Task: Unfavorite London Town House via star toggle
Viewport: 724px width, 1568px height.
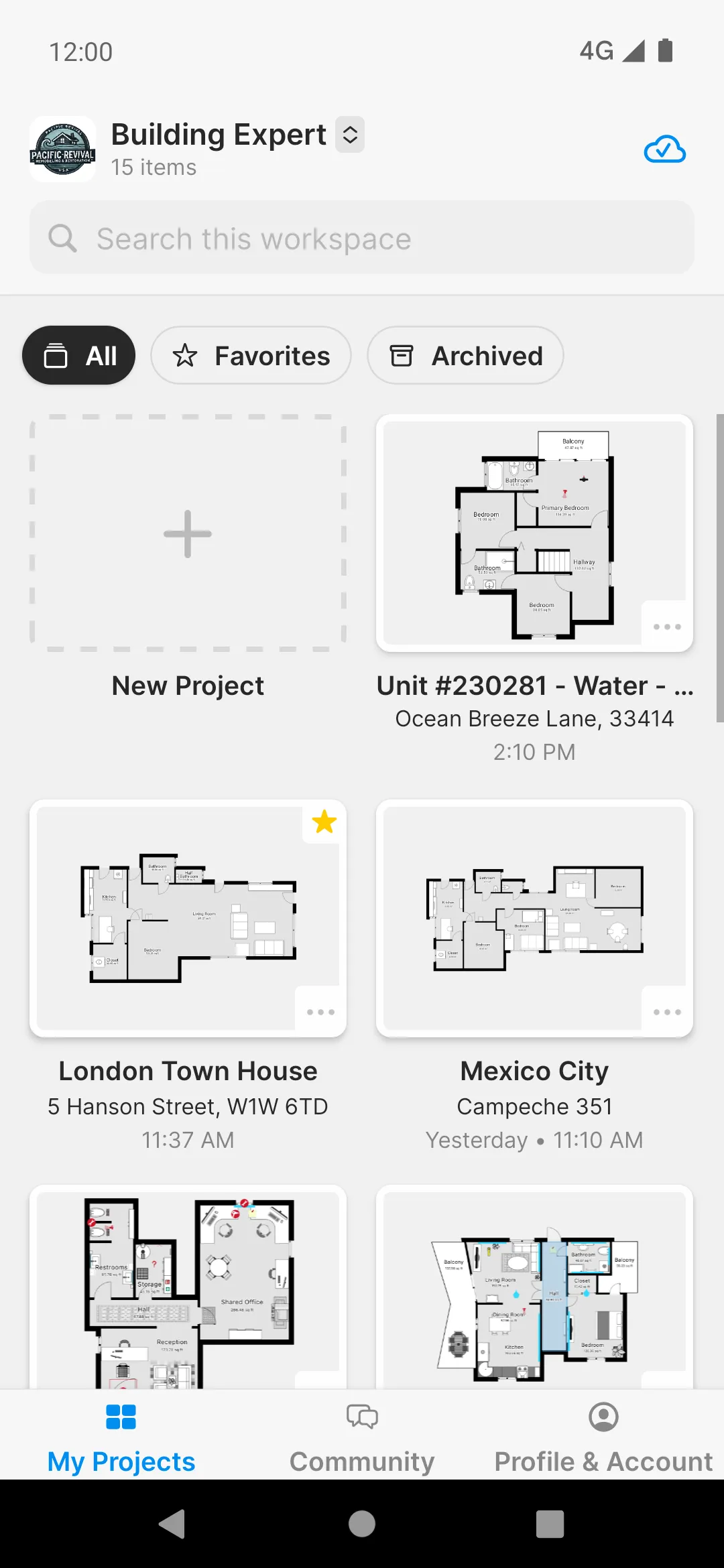Action: pos(324,822)
